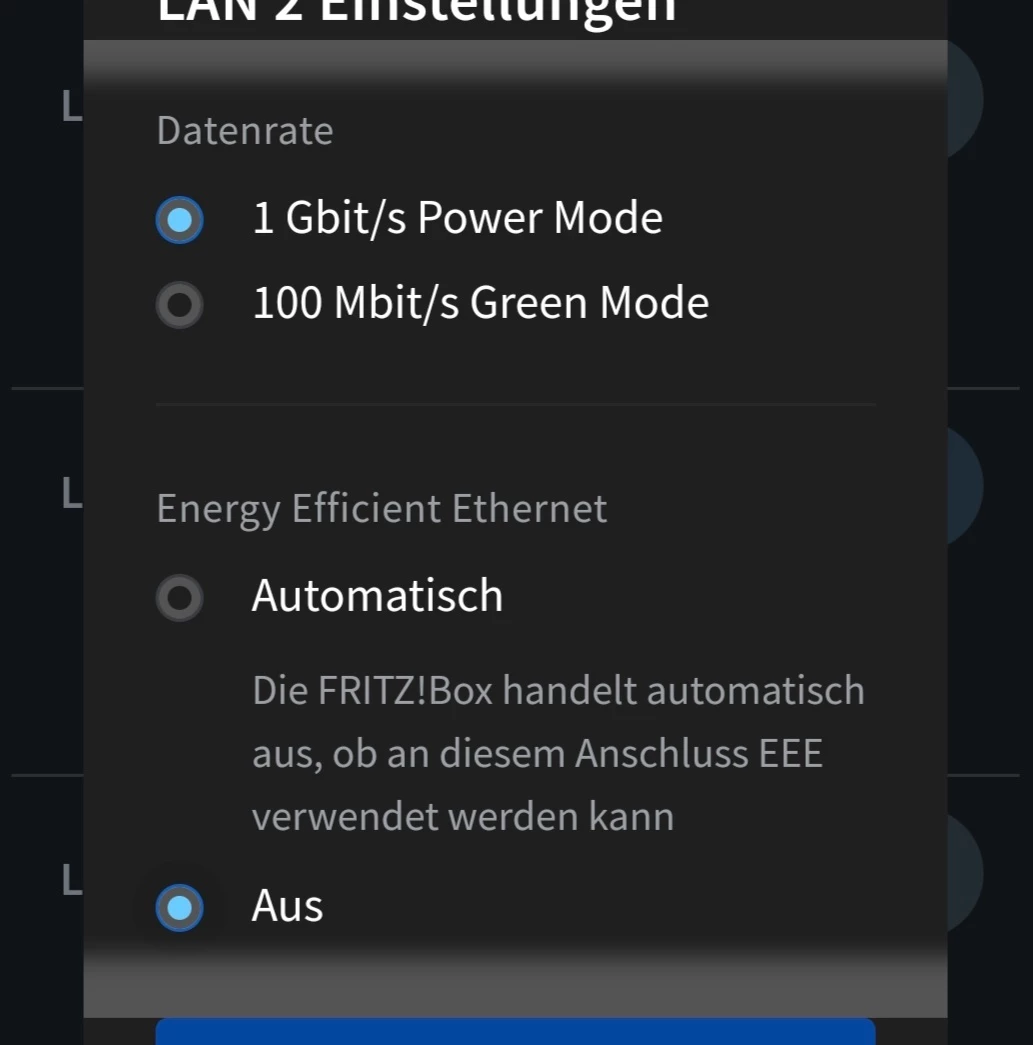This screenshot has height=1045, width=1033.
Task: Select 1 Gbit/s Power Mode
Action: pyautogui.click(x=180, y=219)
